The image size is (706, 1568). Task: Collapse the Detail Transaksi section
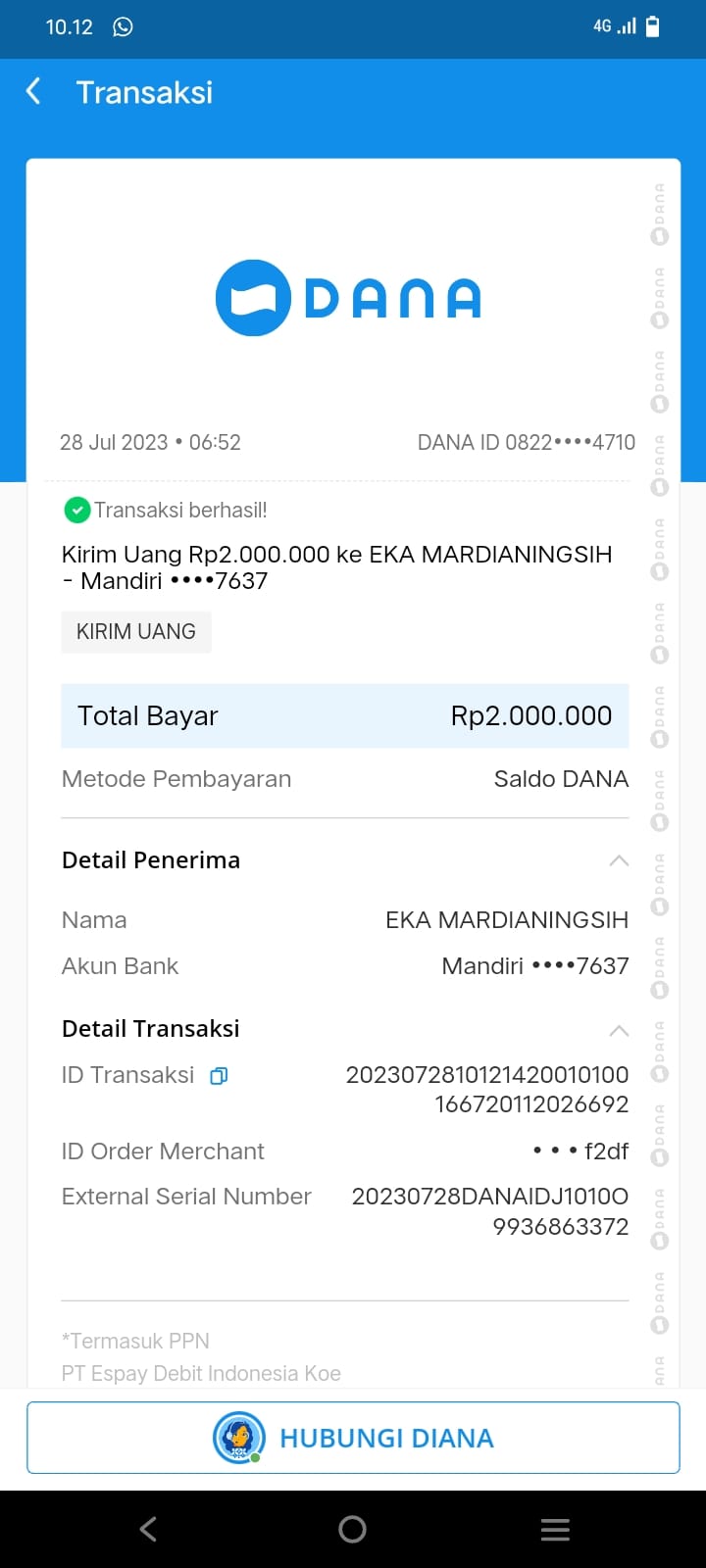click(x=619, y=1030)
